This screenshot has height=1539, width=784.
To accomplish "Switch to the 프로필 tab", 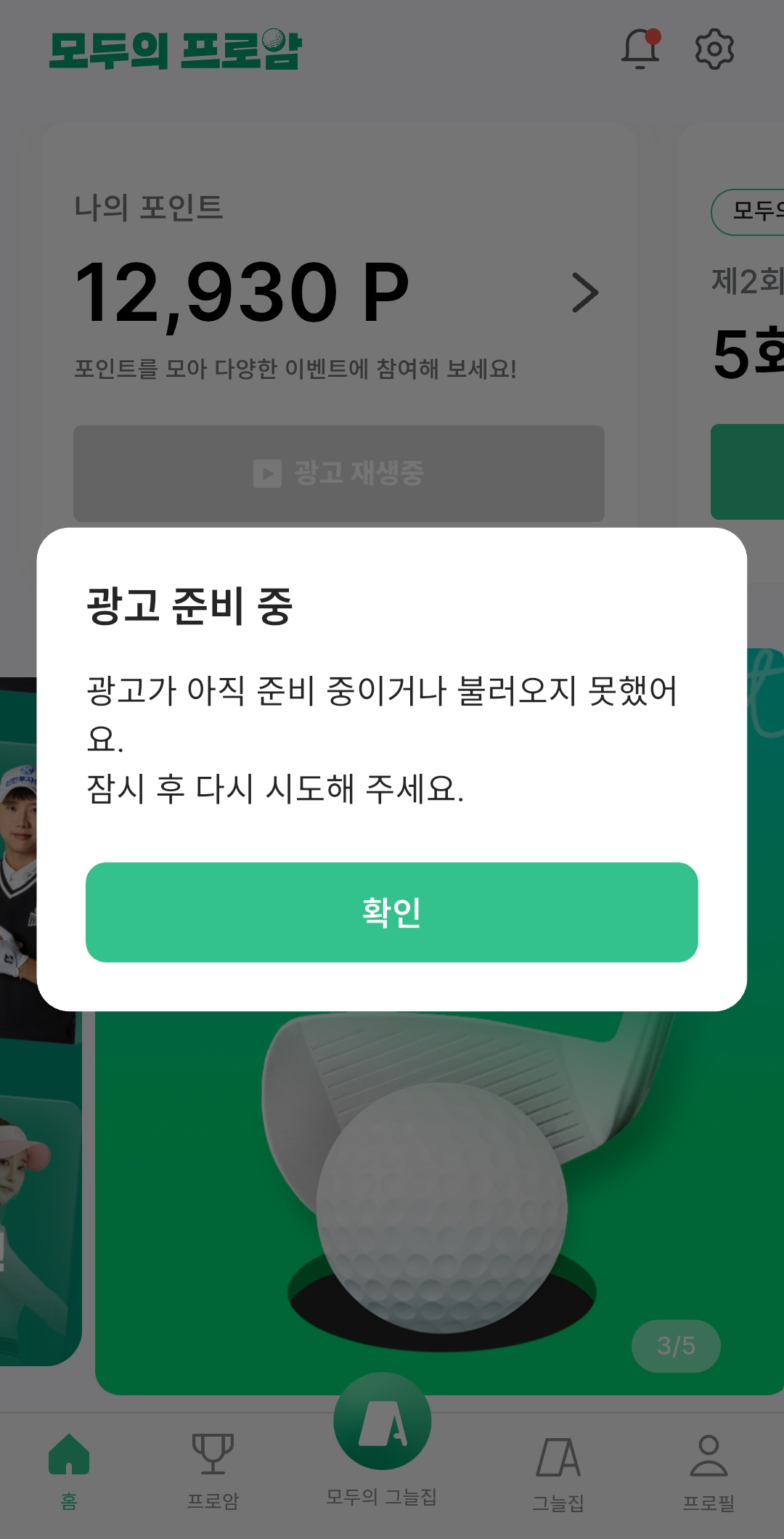I will tap(709, 1470).
